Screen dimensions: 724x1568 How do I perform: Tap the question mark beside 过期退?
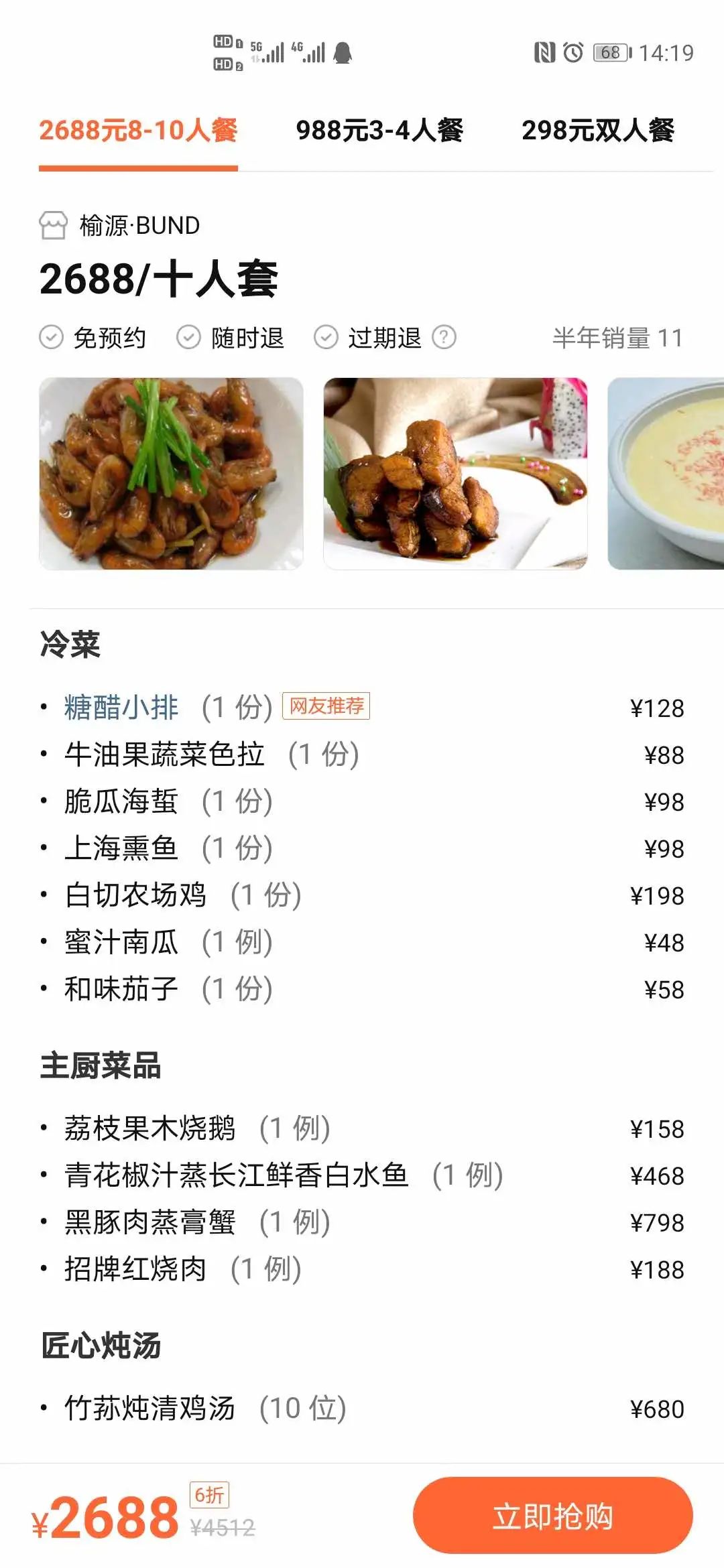click(x=444, y=337)
